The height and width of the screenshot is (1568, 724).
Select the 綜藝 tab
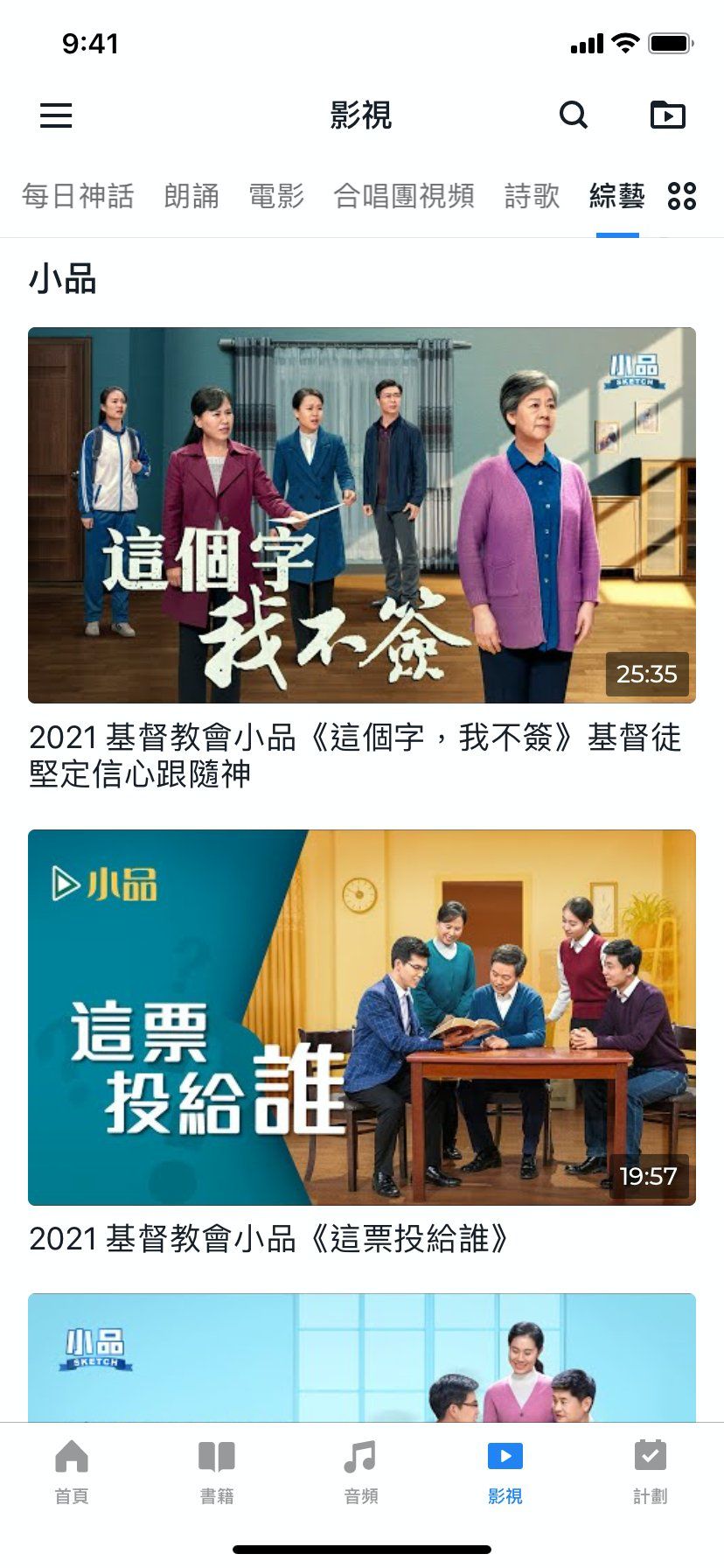[616, 196]
